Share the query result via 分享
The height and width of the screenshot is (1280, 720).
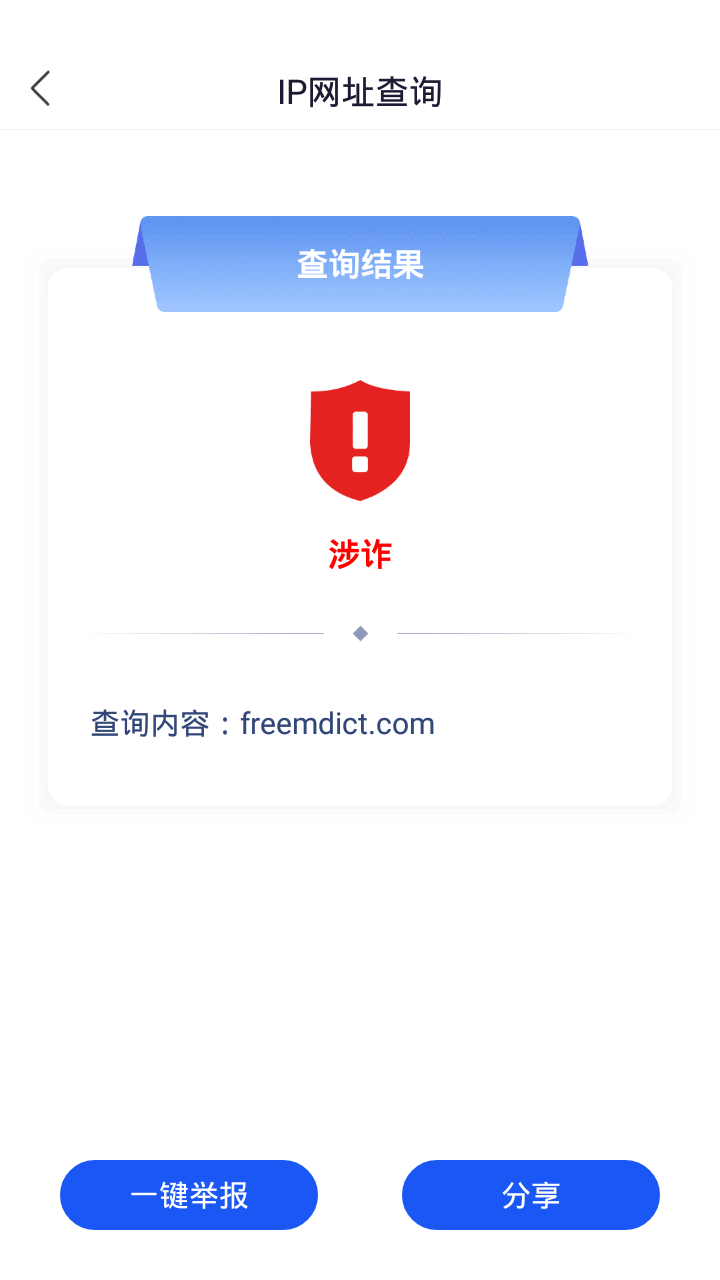tap(531, 1195)
